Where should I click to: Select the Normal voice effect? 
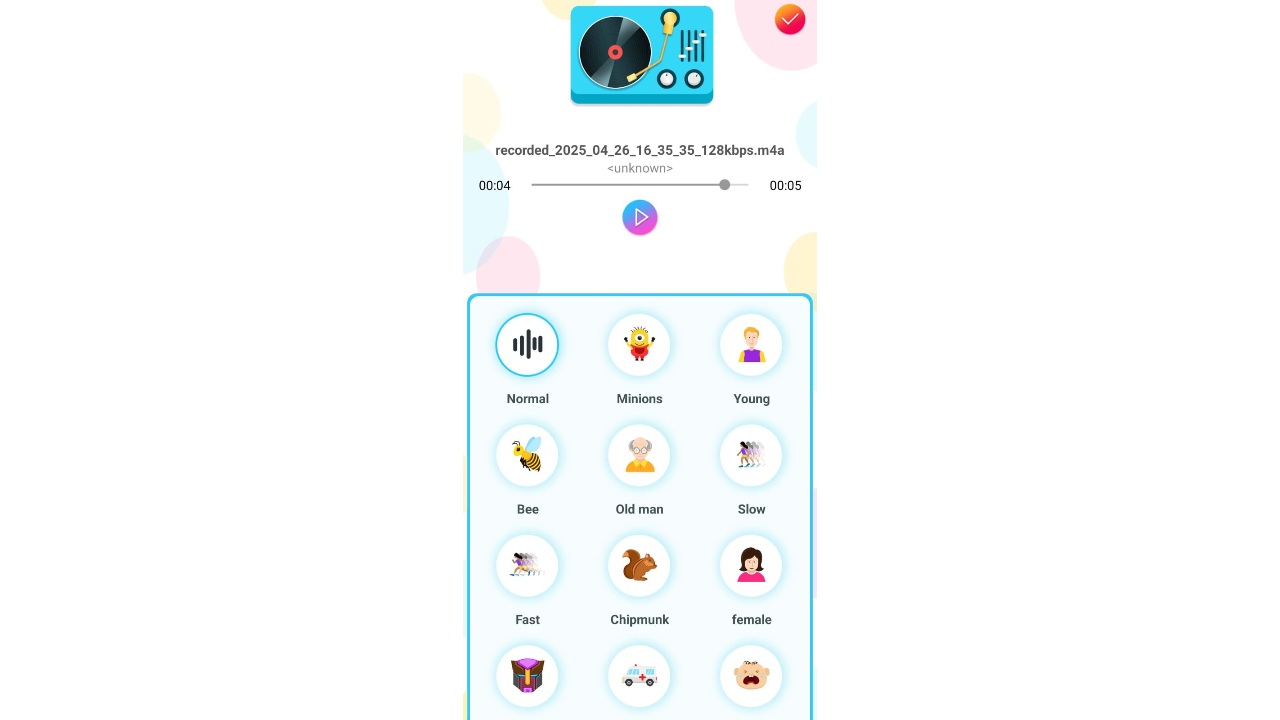(527, 345)
